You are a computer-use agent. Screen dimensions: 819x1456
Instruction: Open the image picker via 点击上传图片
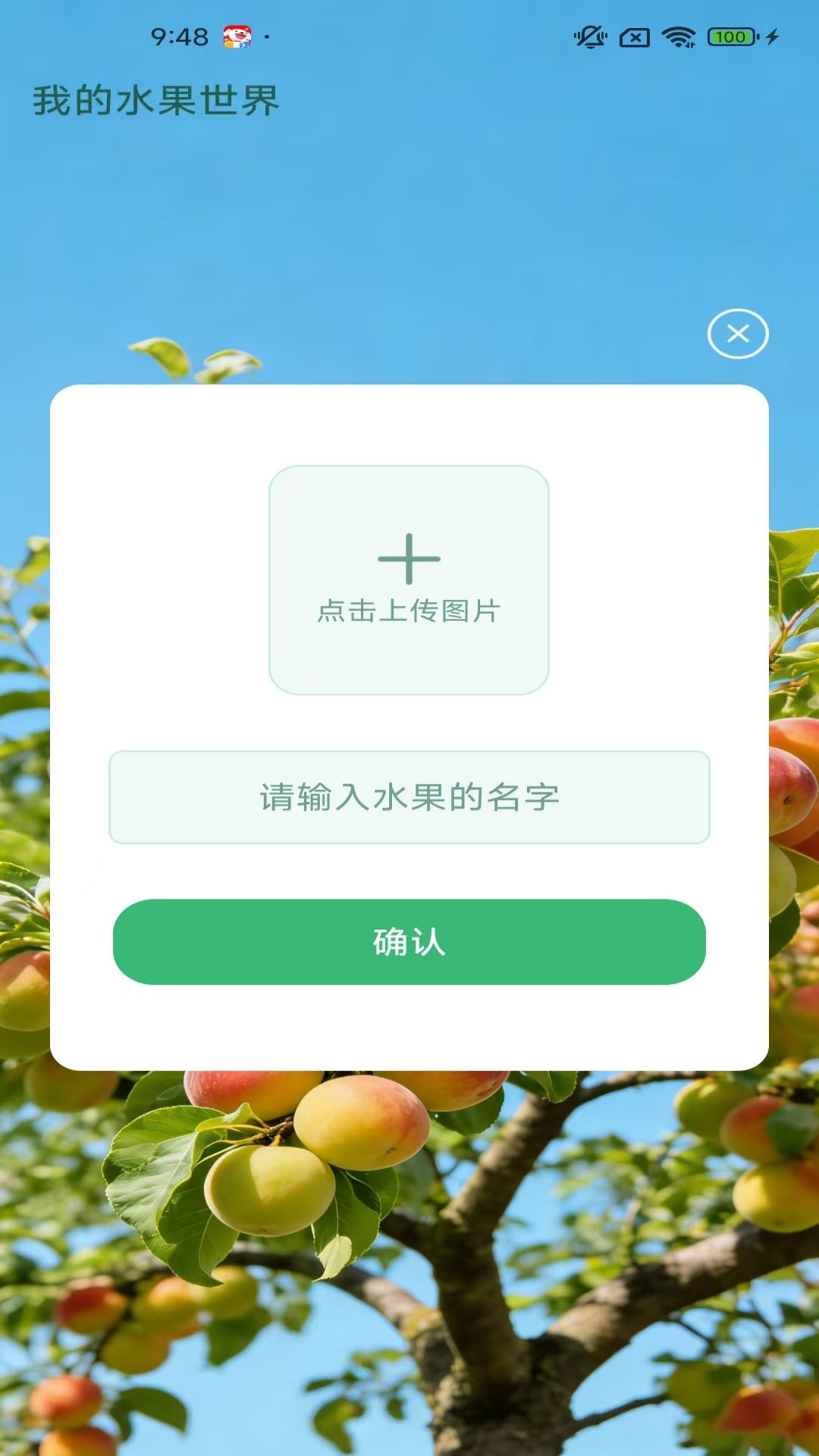coord(409,610)
